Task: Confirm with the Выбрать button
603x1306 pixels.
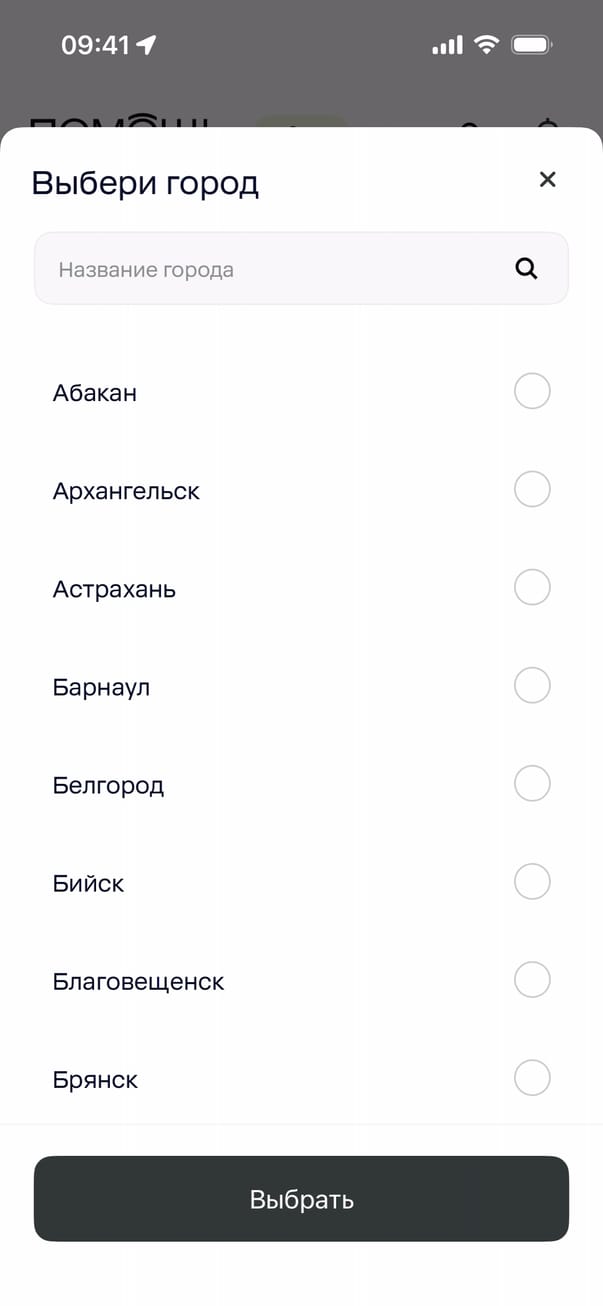Action: 301,1199
